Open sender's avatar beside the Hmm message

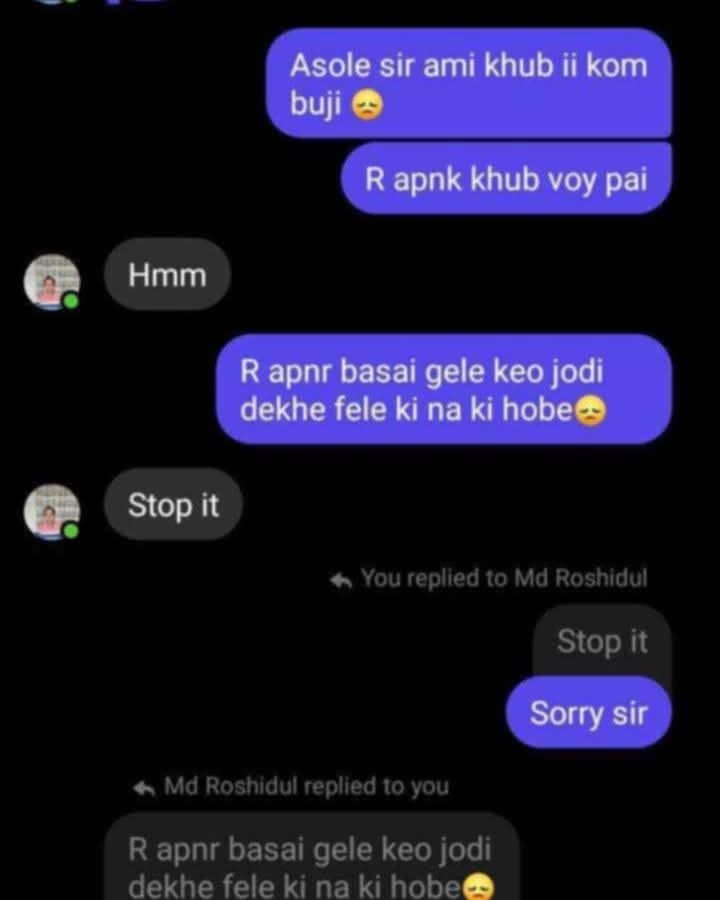tap(51, 281)
